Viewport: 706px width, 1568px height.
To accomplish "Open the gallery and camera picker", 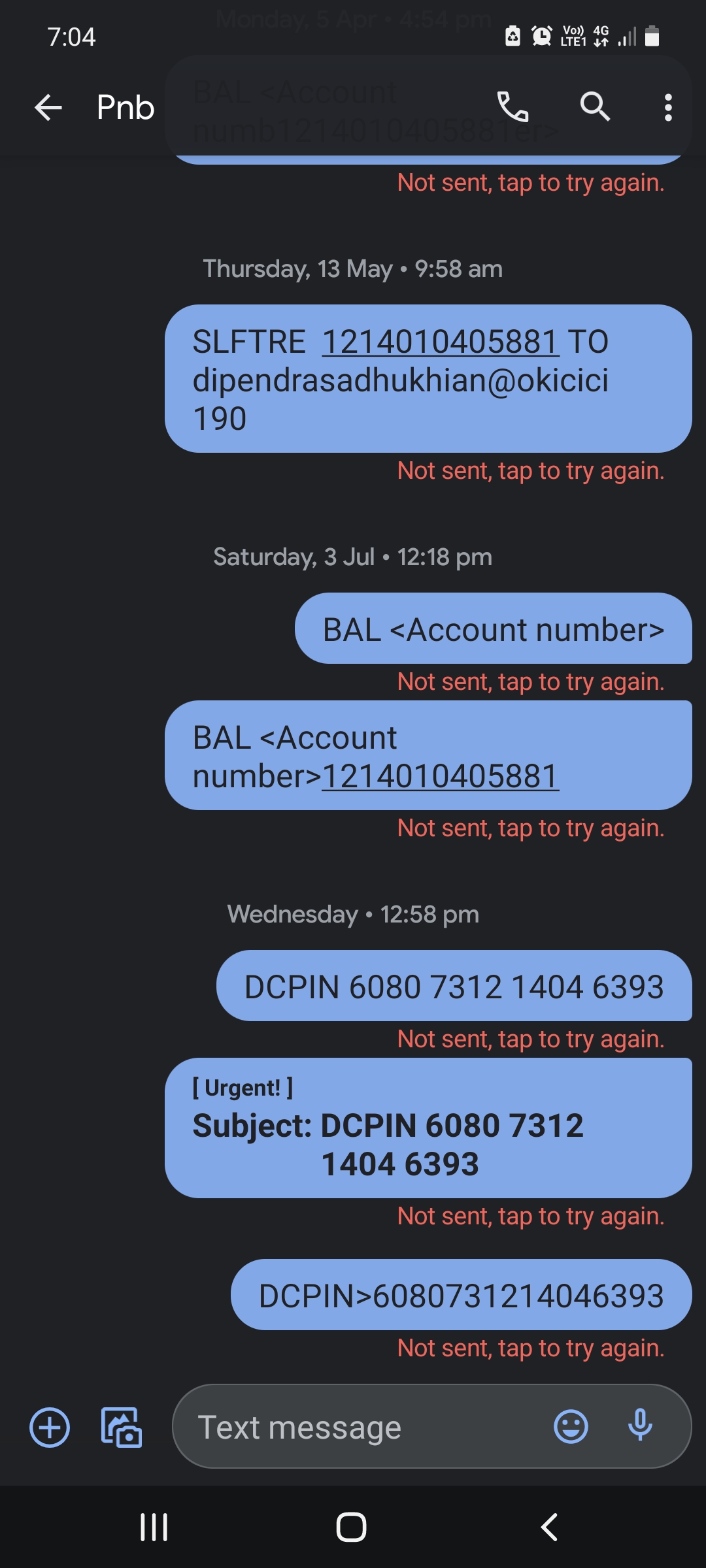I will 122,1428.
